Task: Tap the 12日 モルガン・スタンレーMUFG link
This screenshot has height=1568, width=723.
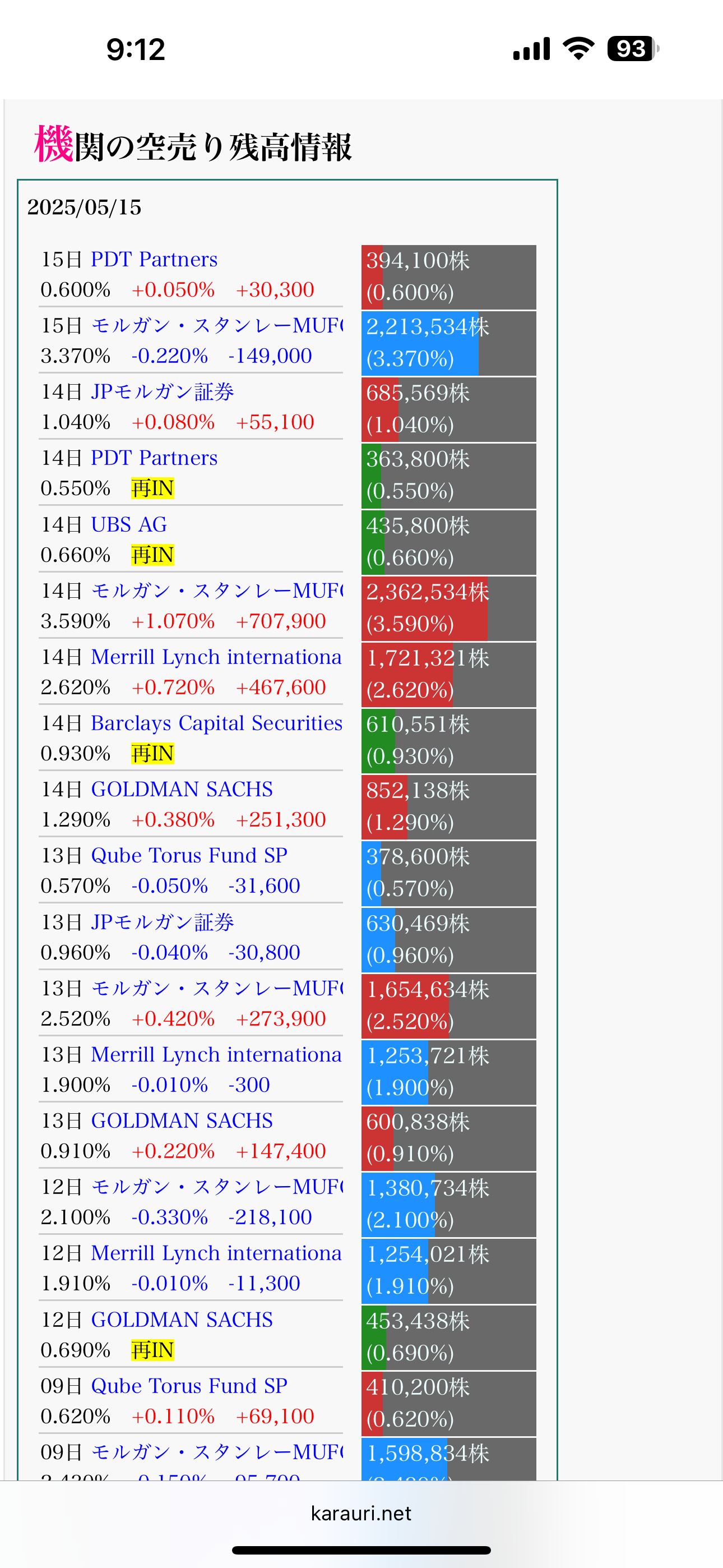Action: pyautogui.click(x=217, y=1186)
